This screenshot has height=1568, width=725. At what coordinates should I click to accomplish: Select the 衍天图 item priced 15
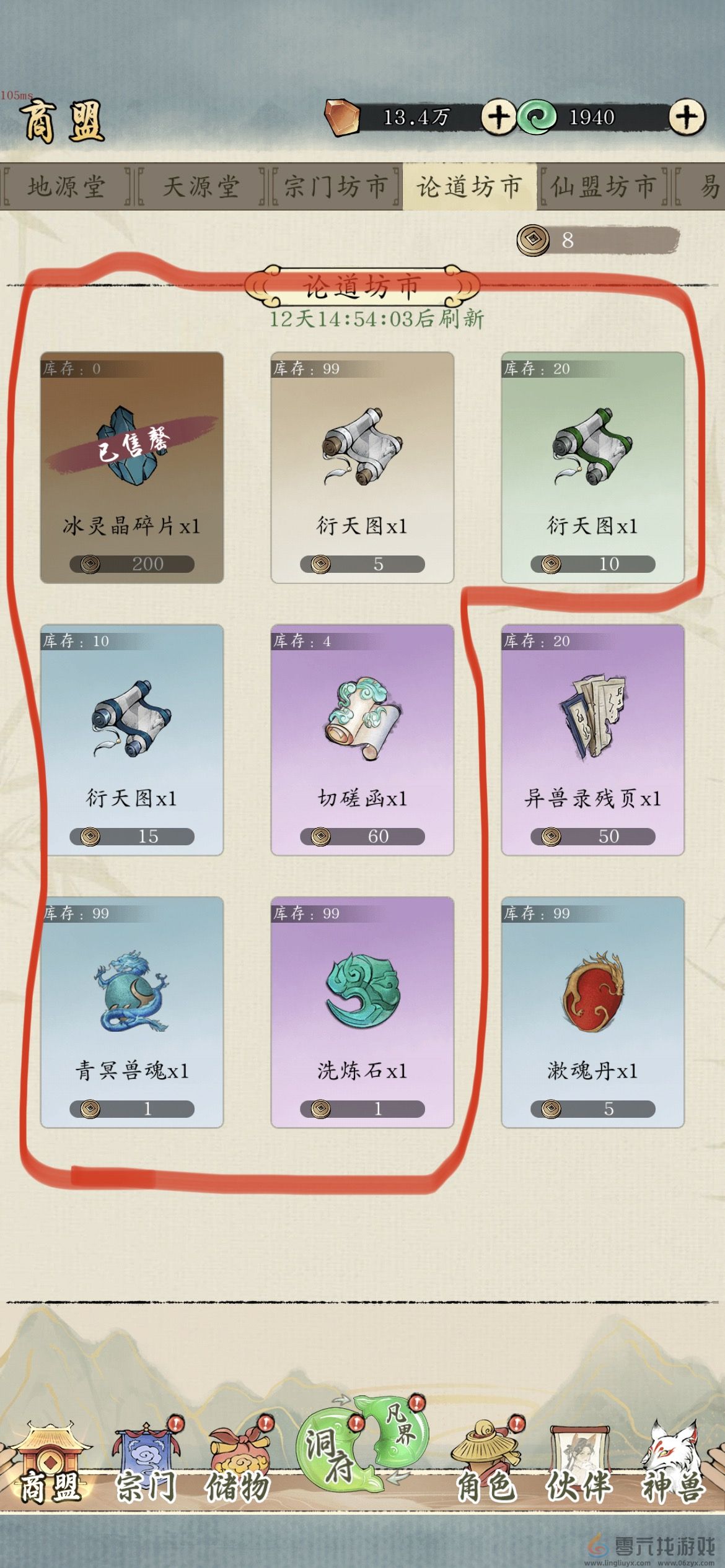coord(131,740)
